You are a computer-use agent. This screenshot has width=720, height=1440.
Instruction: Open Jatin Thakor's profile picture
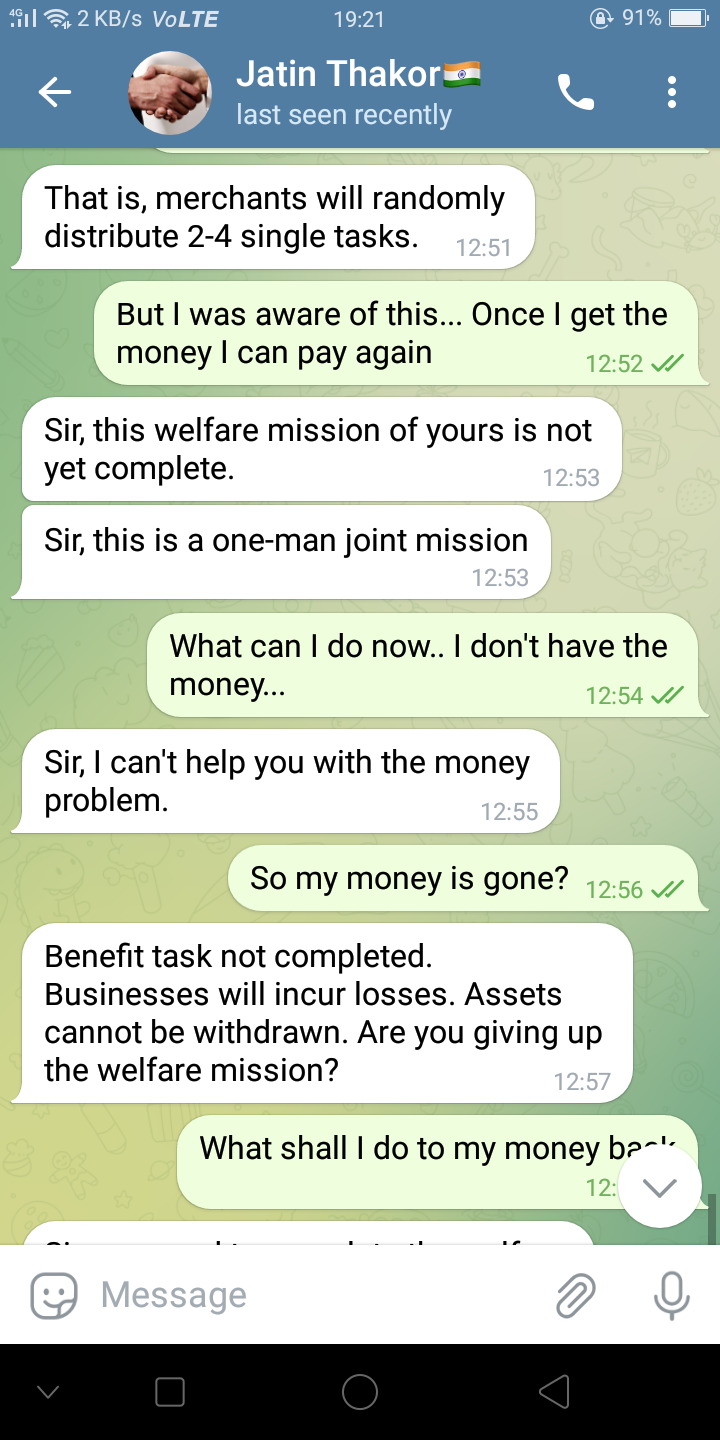tap(170, 93)
